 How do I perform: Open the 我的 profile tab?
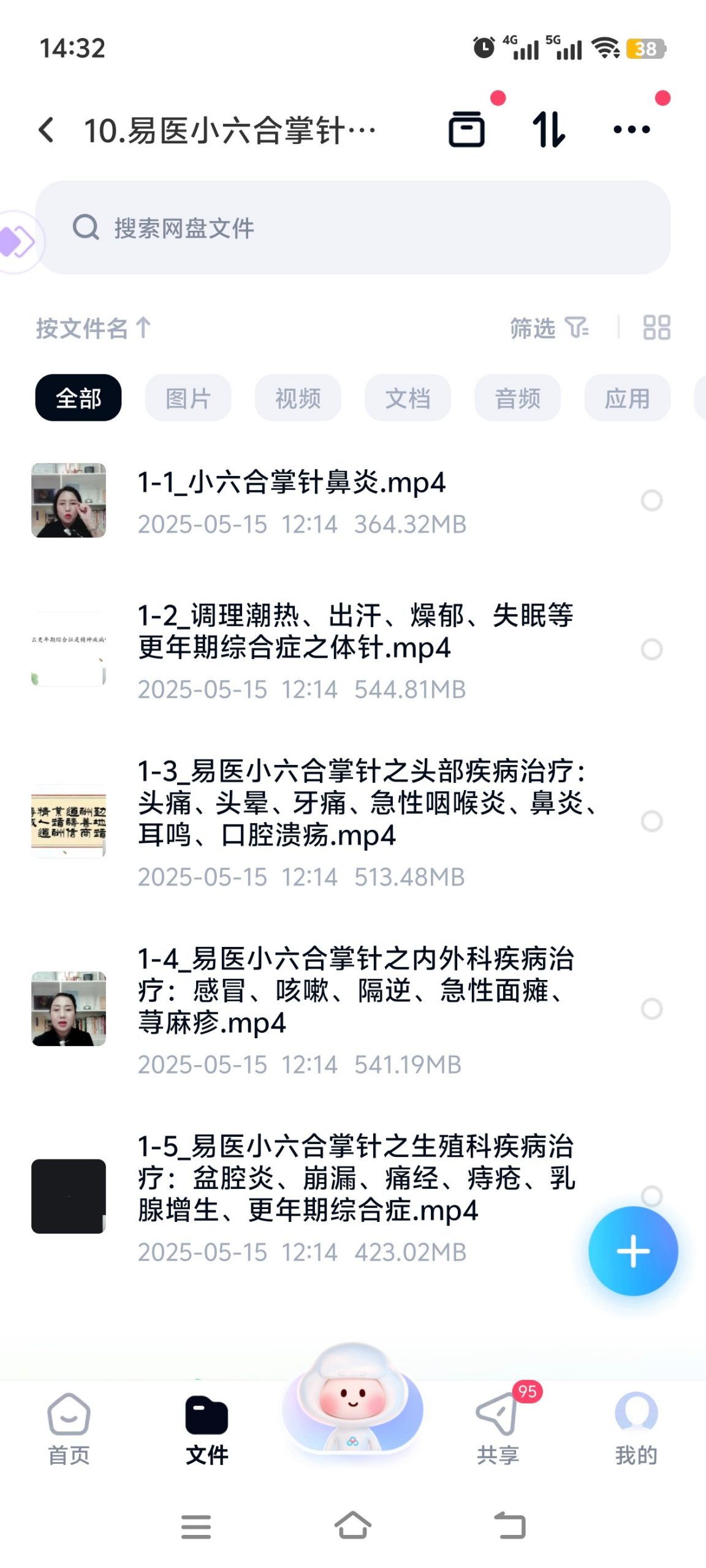tap(636, 1428)
